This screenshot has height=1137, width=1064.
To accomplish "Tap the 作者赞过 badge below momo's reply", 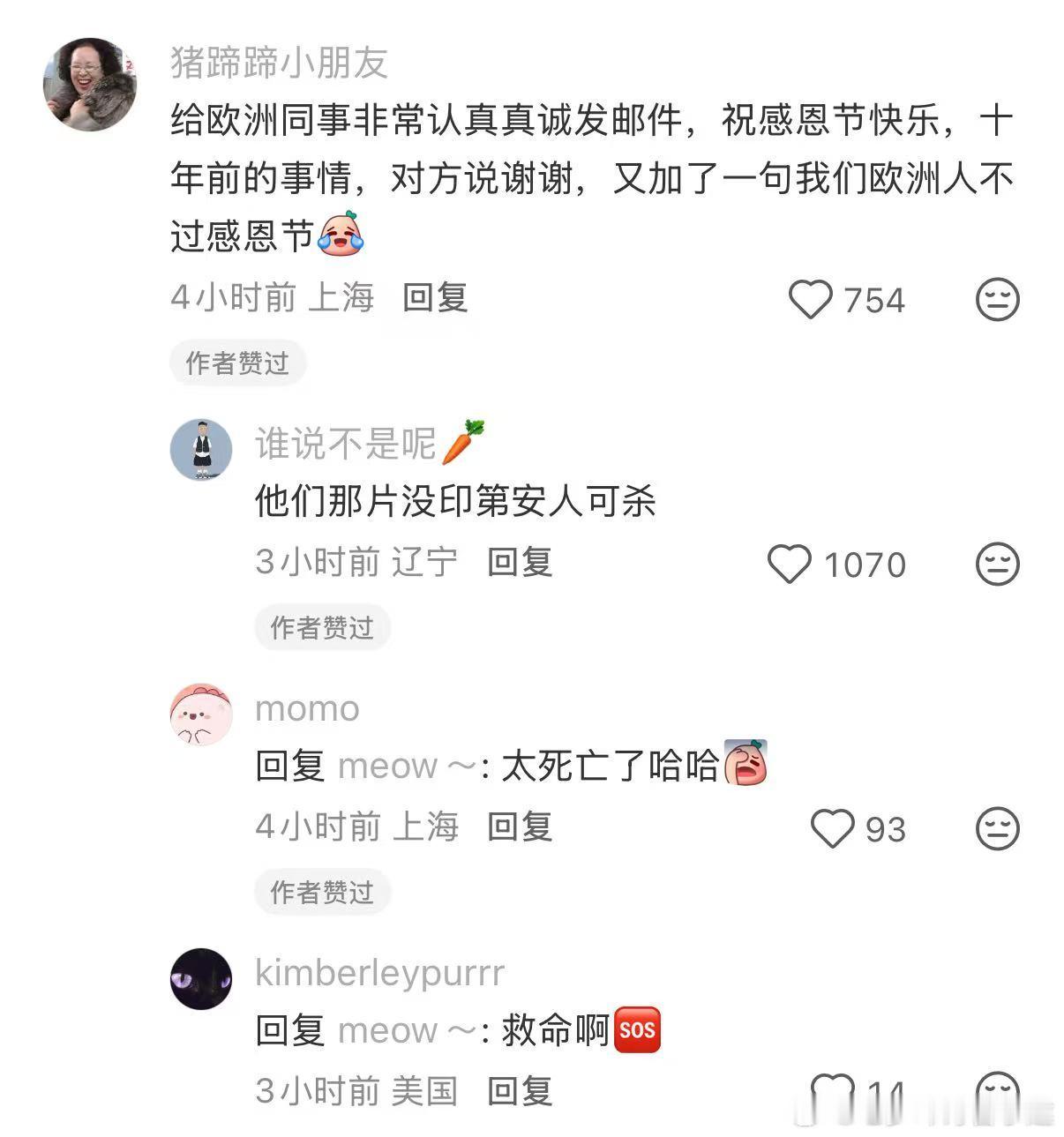I will pyautogui.click(x=323, y=892).
